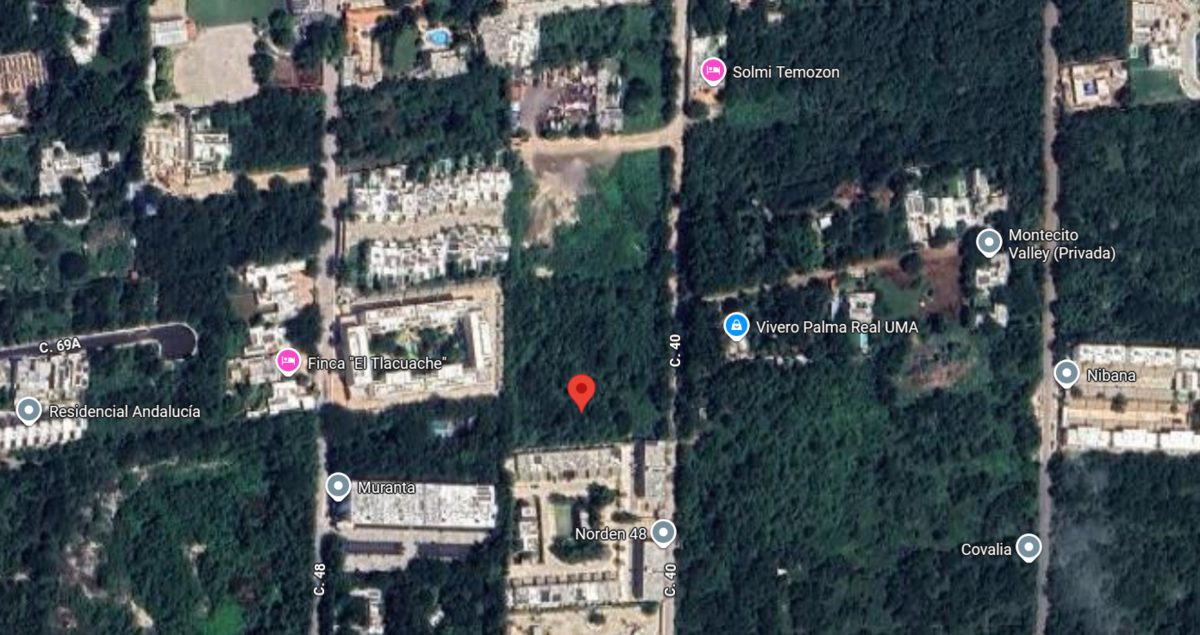Open the Finca "El Tlacuache" hotel pin

tap(288, 361)
